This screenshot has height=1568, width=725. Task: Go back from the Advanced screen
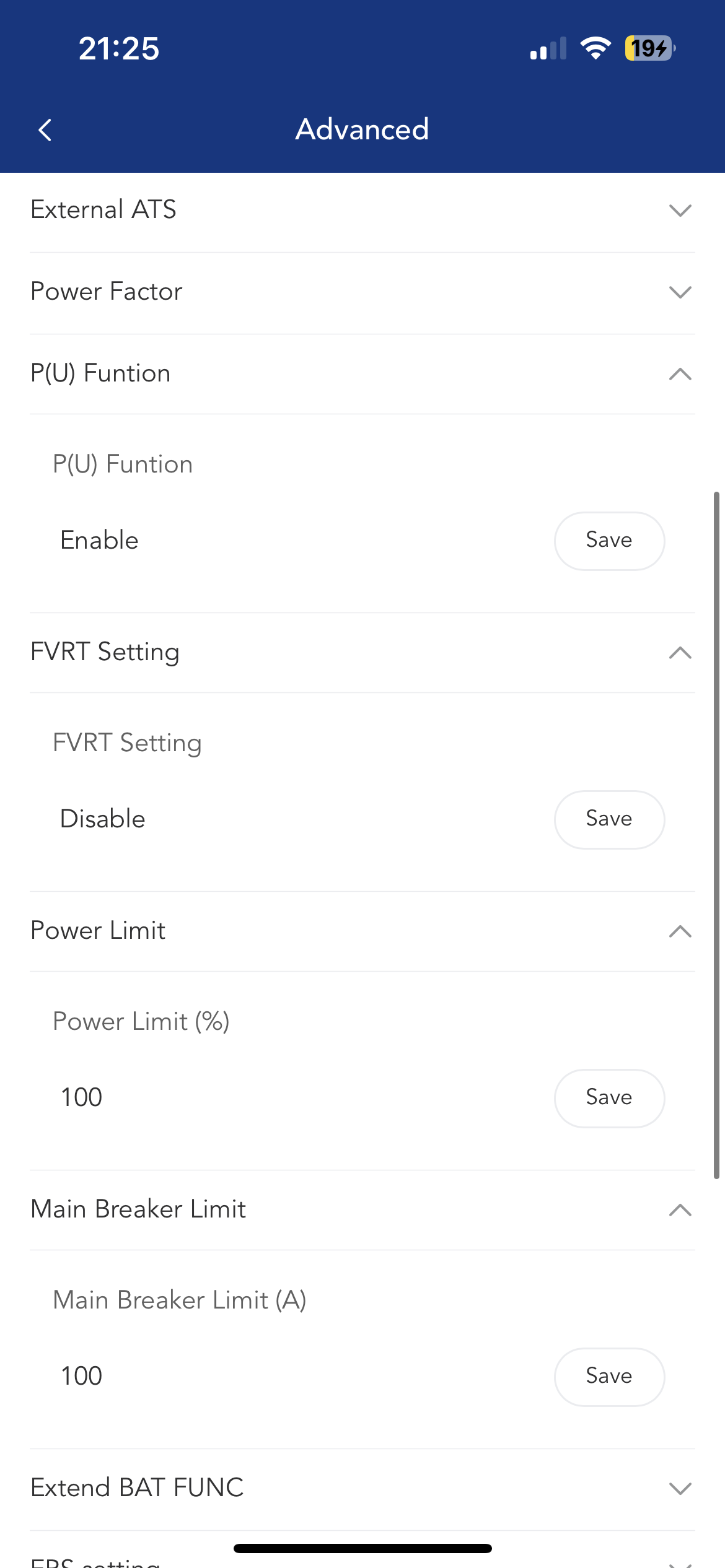[45, 130]
